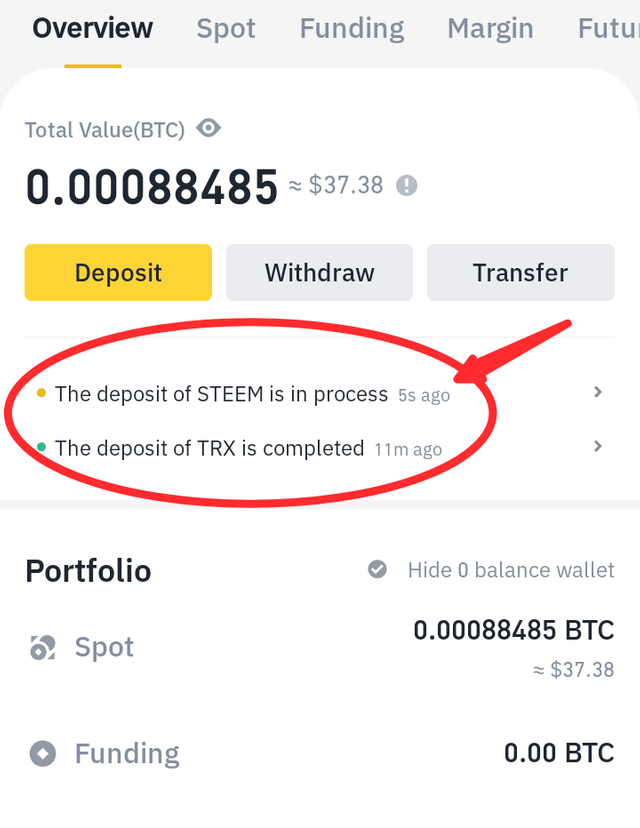Image resolution: width=640 pixels, height=828 pixels.
Task: Hide the total value balance
Action: click(x=209, y=128)
